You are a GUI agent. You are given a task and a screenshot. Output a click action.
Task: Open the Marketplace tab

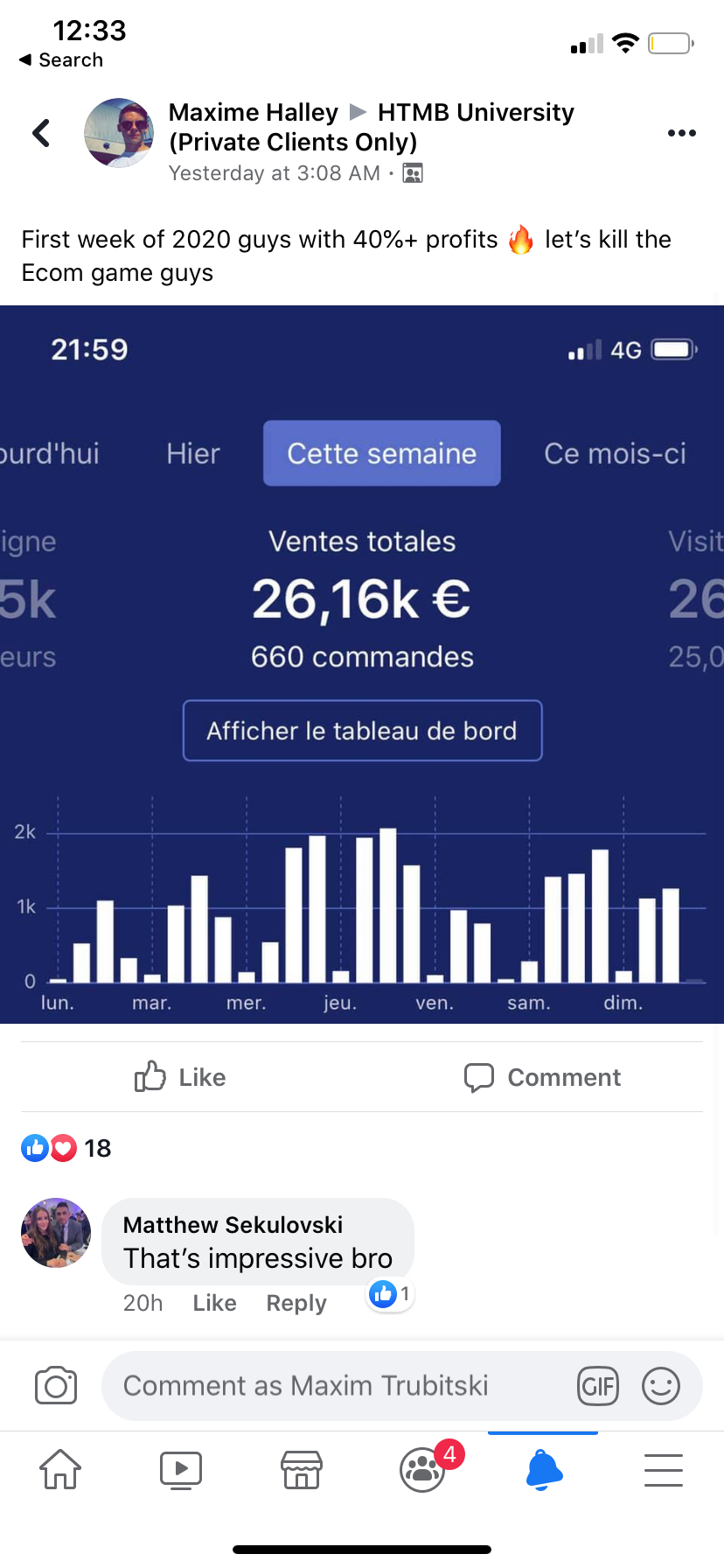pyautogui.click(x=302, y=1469)
